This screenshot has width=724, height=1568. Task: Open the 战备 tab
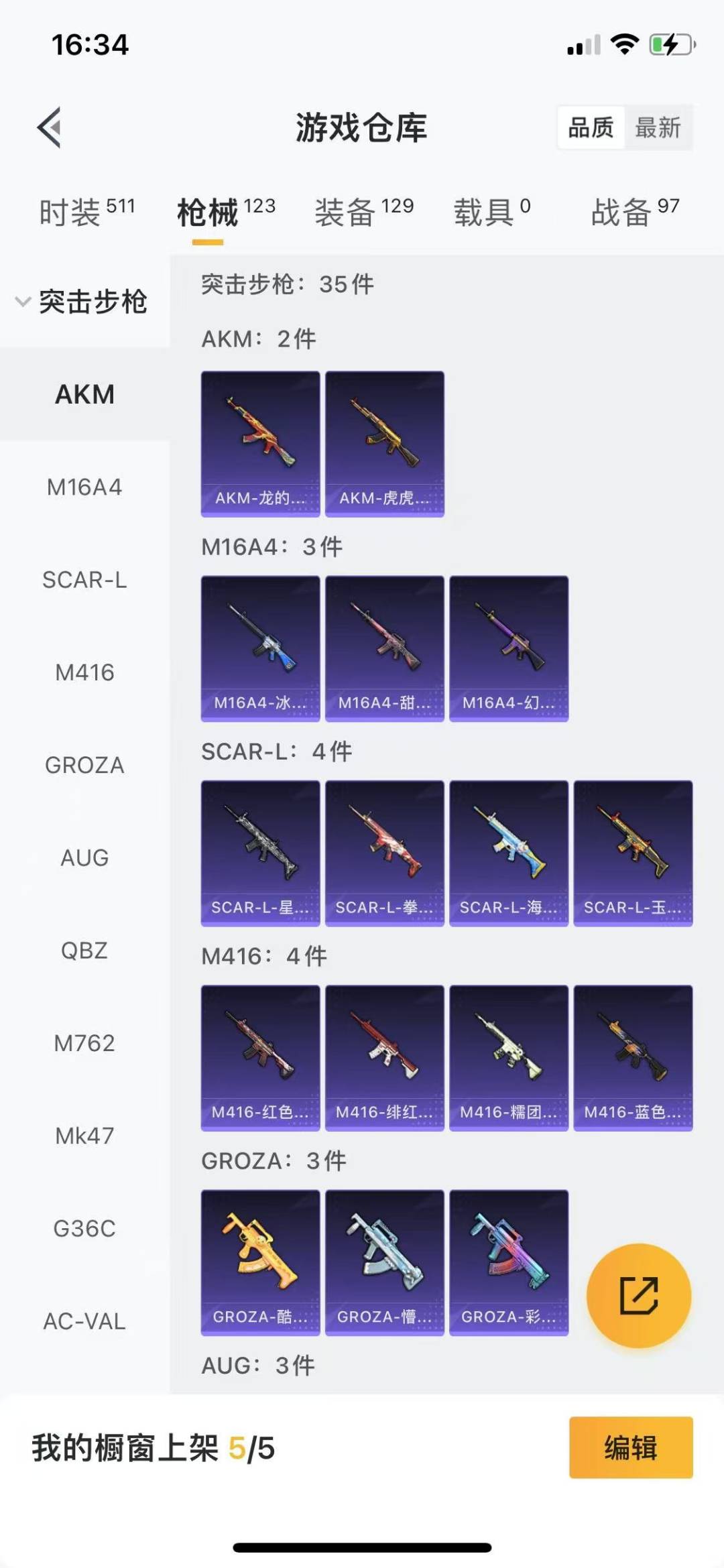(x=635, y=211)
